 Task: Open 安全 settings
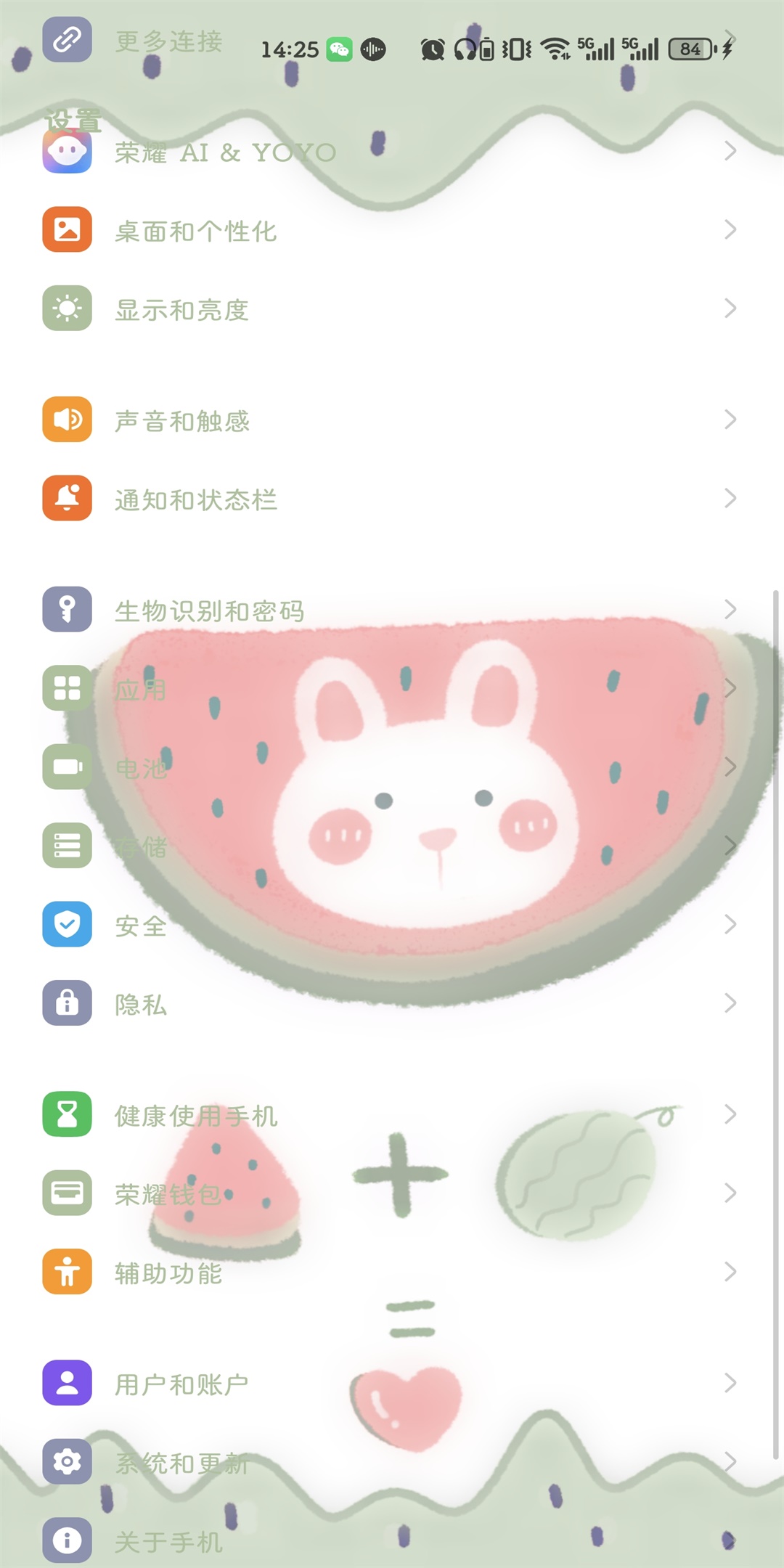(141, 926)
